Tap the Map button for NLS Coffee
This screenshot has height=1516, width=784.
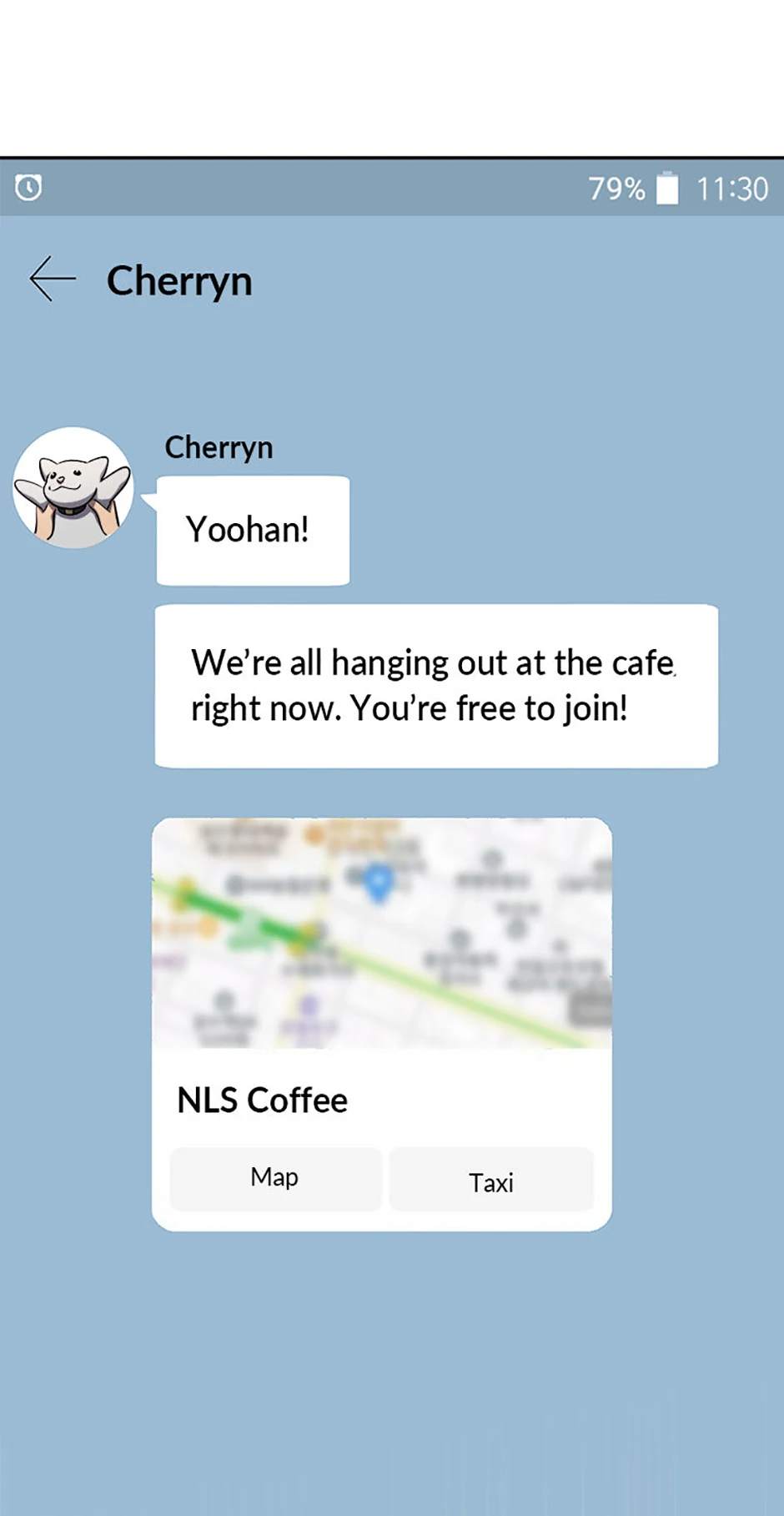point(275,1178)
